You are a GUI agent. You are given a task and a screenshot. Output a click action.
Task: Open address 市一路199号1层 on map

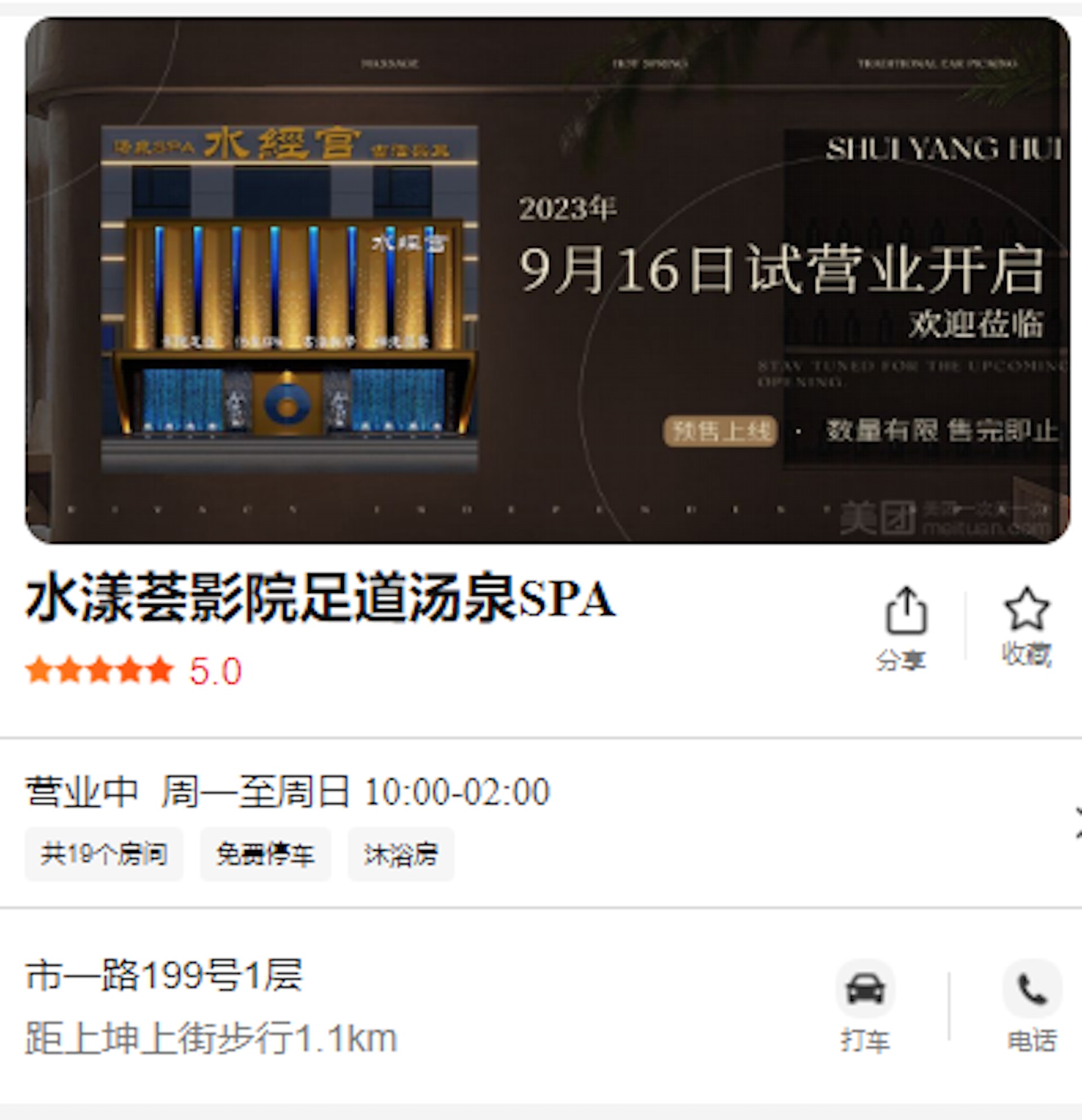(x=165, y=975)
